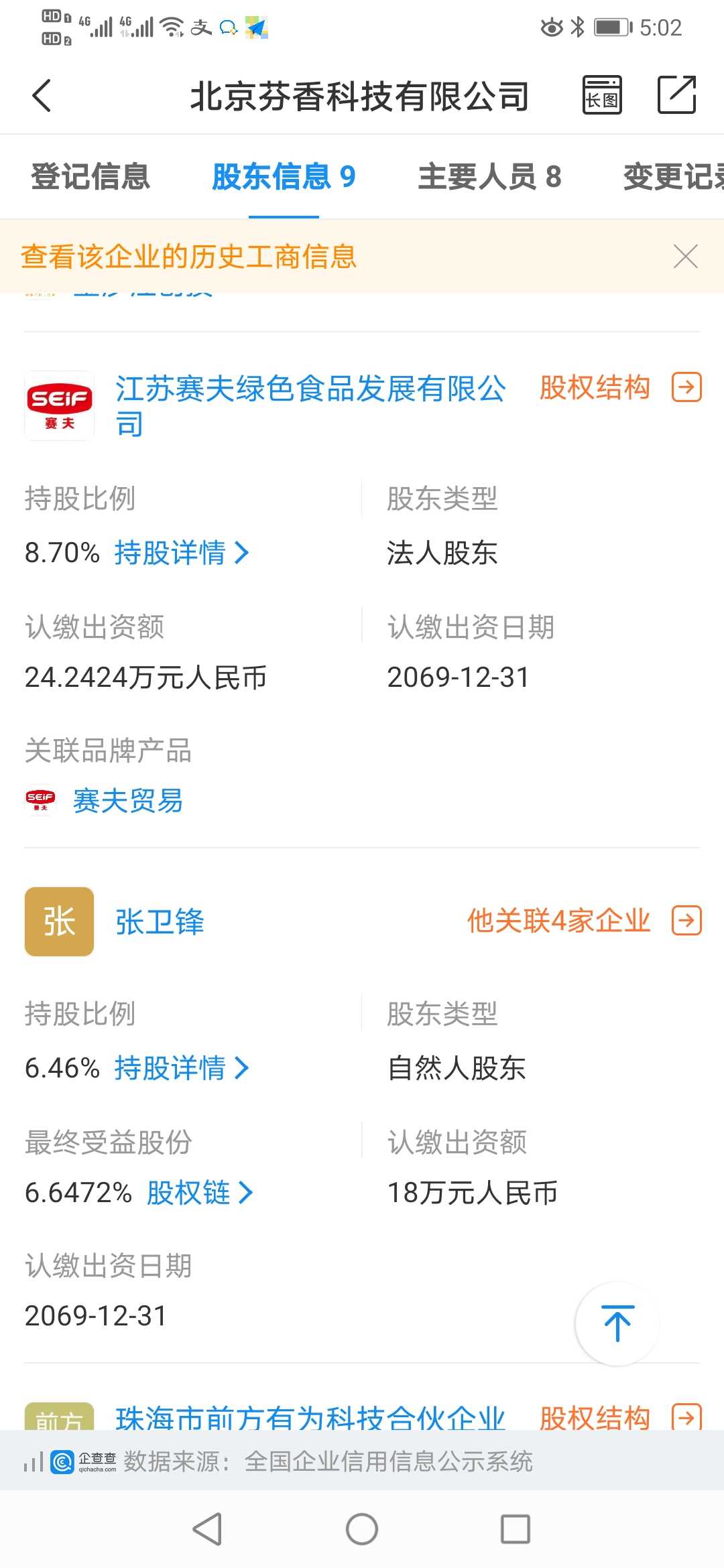This screenshot has width=724, height=1568.
Task: Open the 赛夫贸易 brand product
Action: pos(127,801)
